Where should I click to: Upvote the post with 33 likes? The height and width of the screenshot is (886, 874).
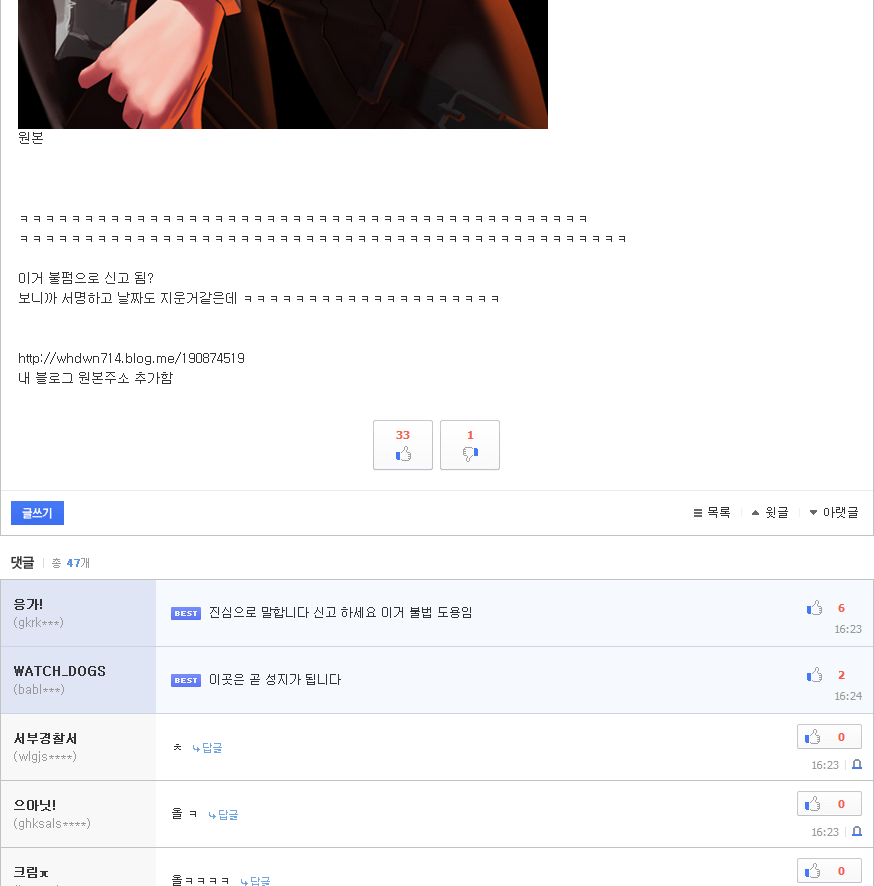pos(403,445)
